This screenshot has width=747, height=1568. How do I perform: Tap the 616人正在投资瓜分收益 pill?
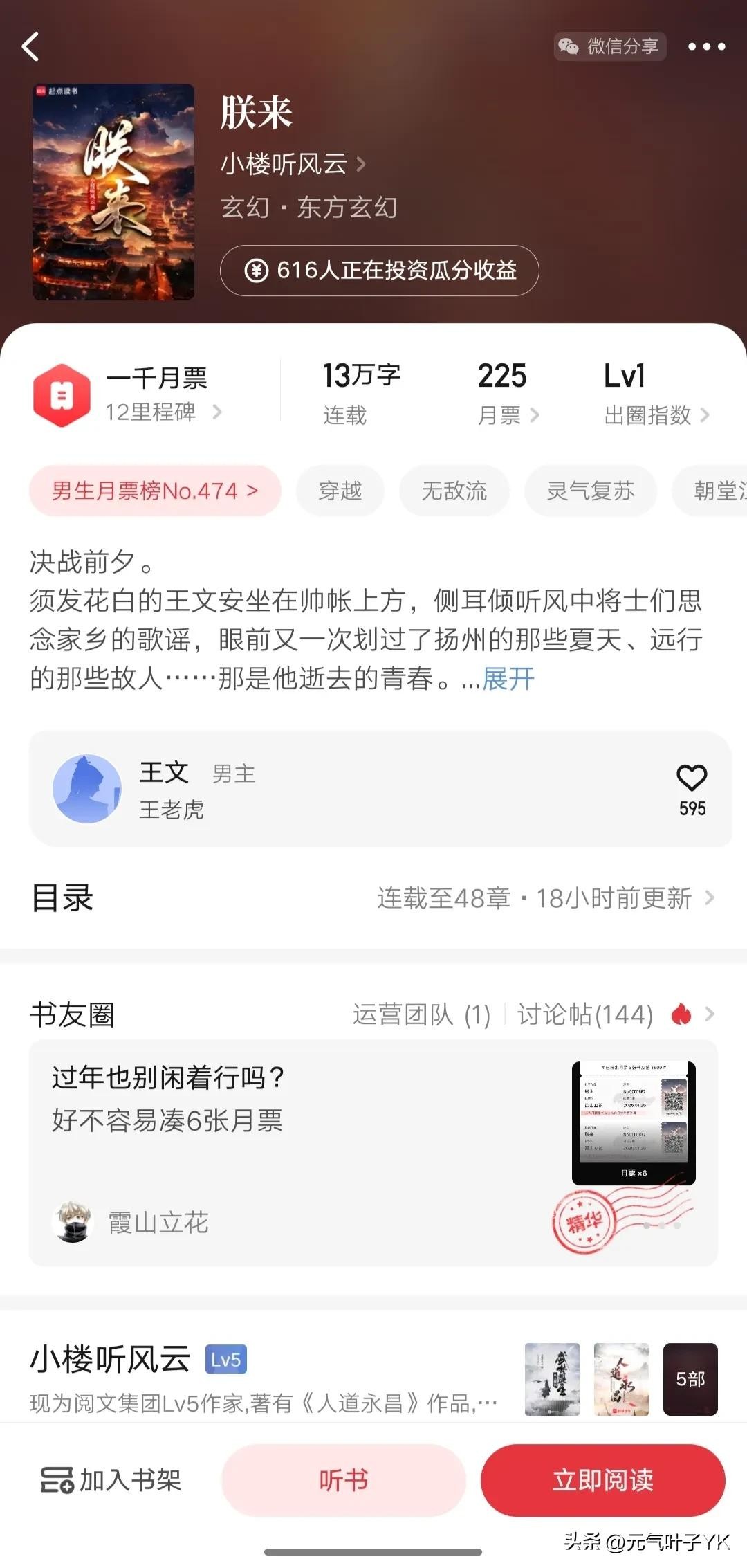379,271
